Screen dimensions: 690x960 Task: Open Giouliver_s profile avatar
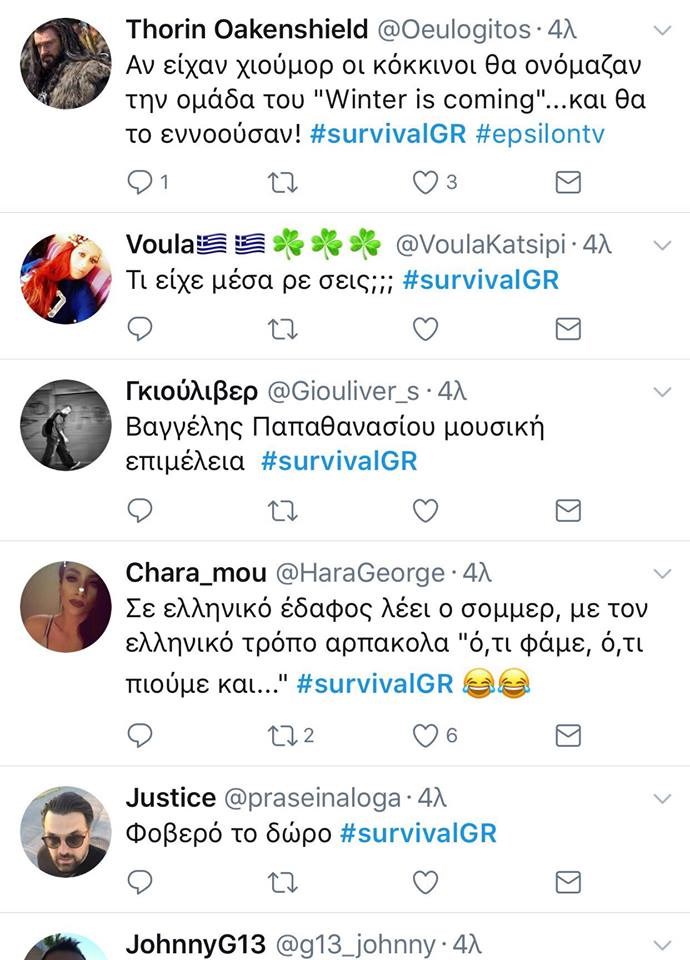tap(66, 425)
